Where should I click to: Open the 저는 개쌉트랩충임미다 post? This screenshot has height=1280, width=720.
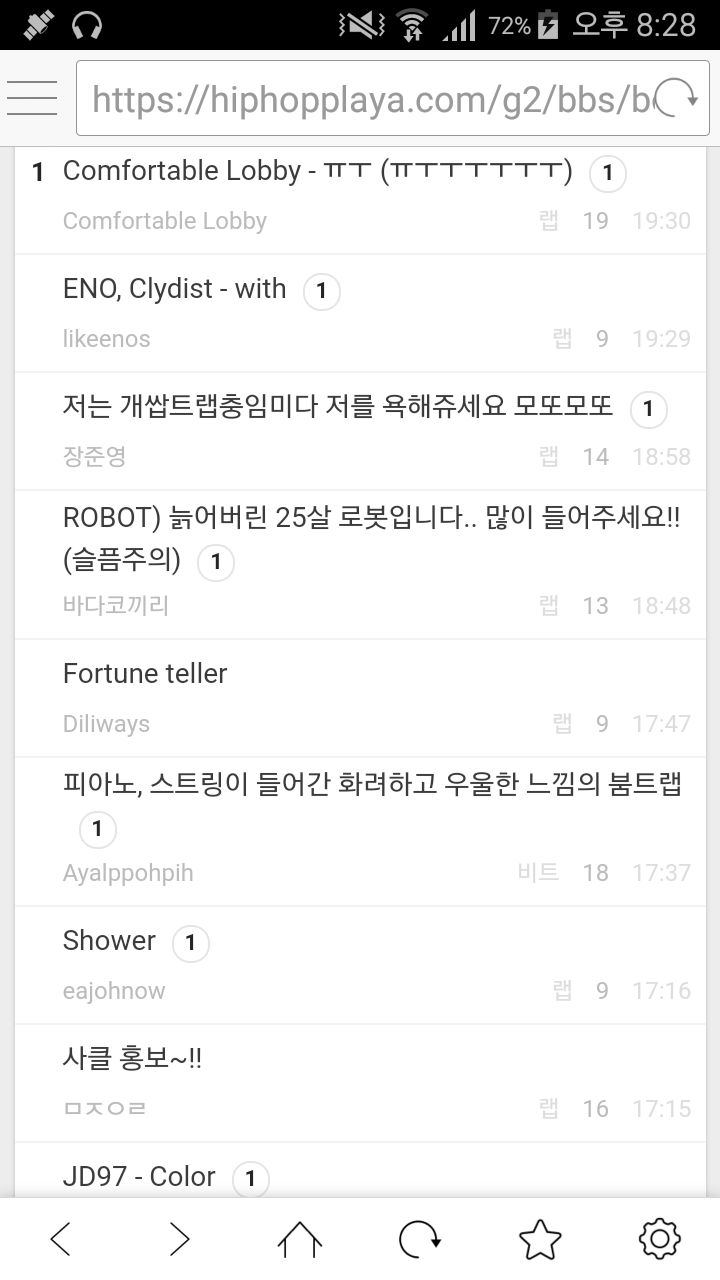point(337,407)
